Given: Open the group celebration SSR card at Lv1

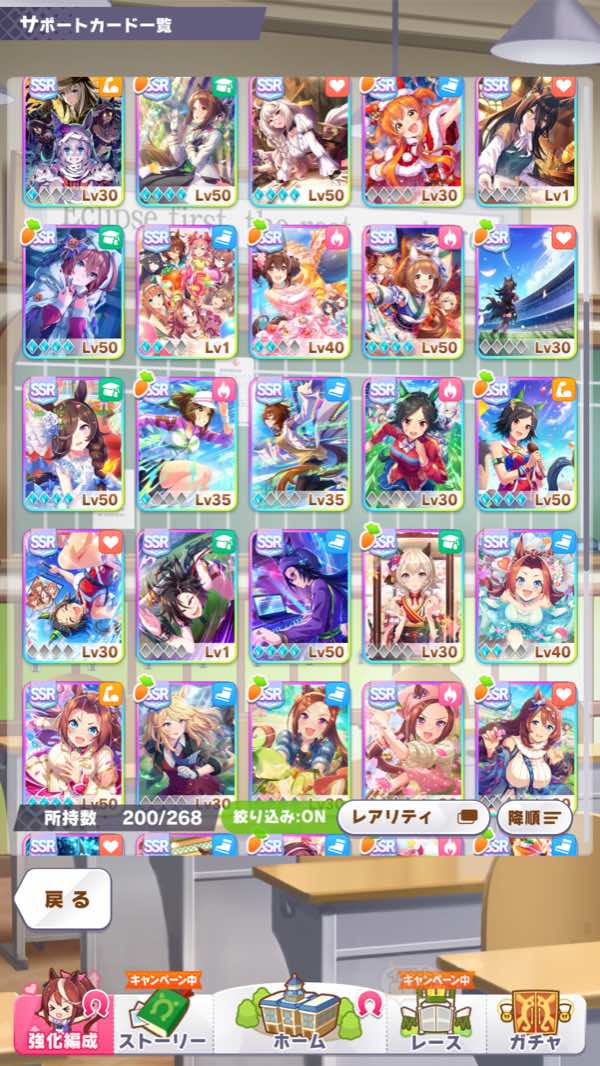Looking at the screenshot, I should click(x=186, y=291).
